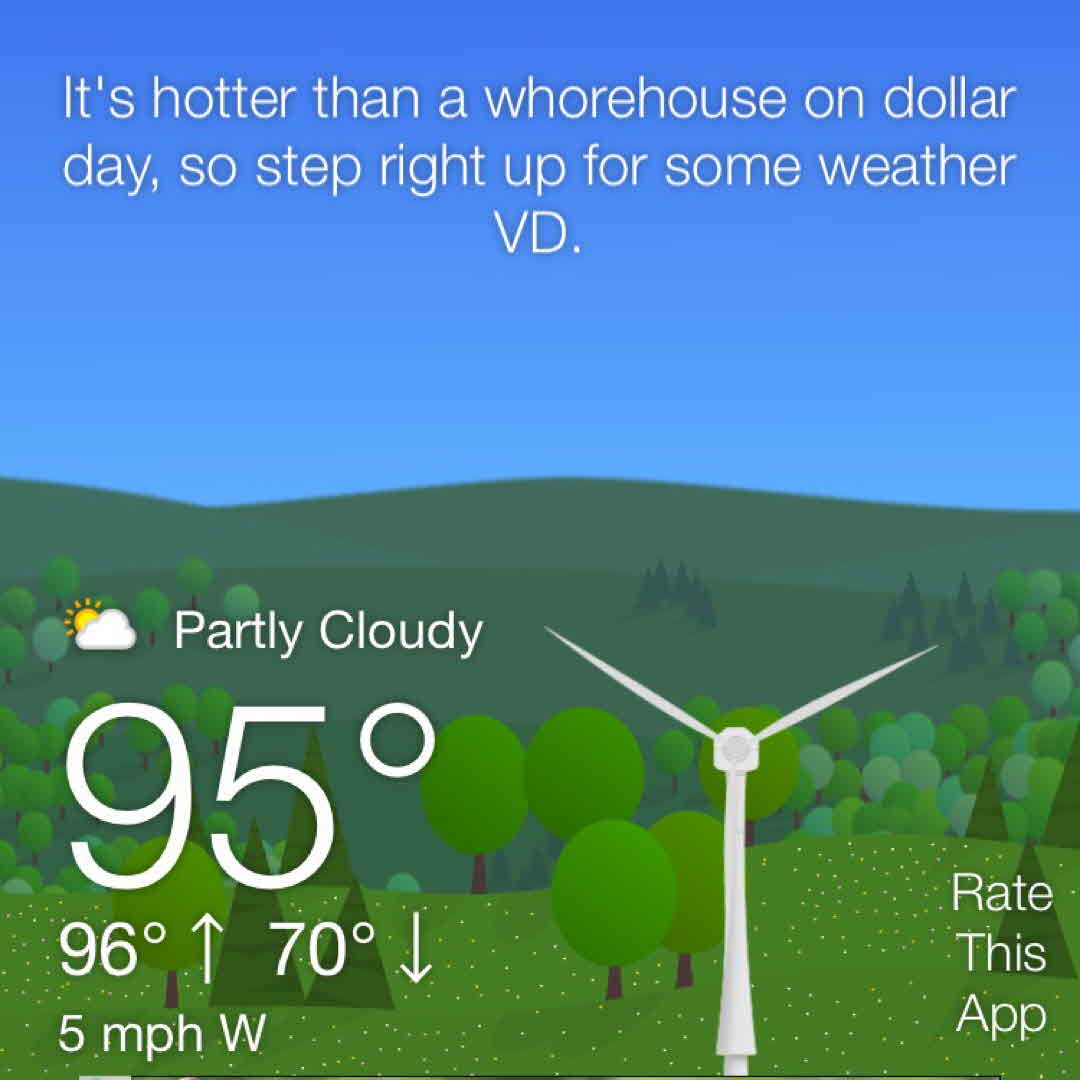Tap the Rate This App button
Image resolution: width=1080 pixels, height=1080 pixels.
[1001, 954]
